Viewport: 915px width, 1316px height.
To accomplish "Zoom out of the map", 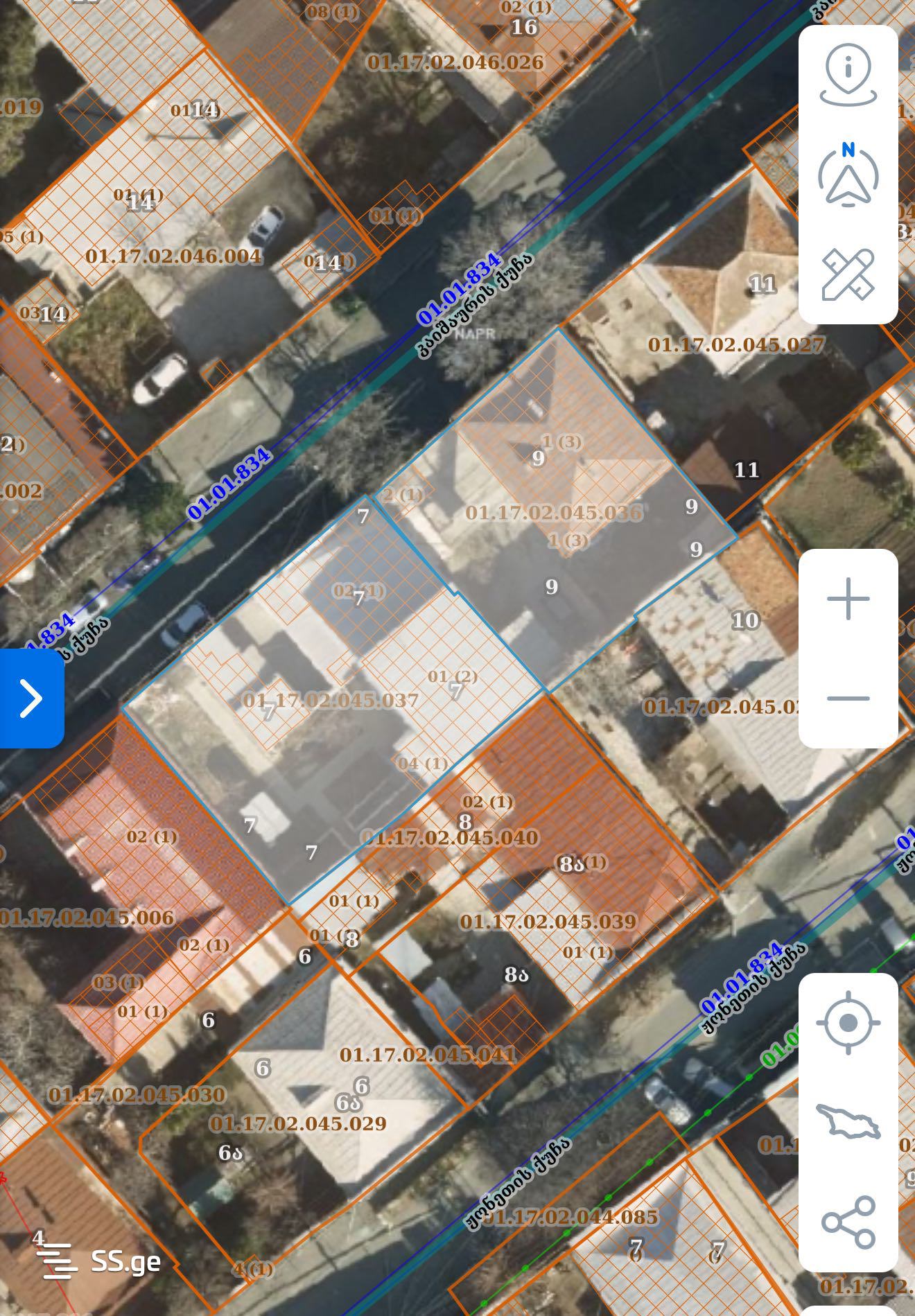I will [848, 698].
